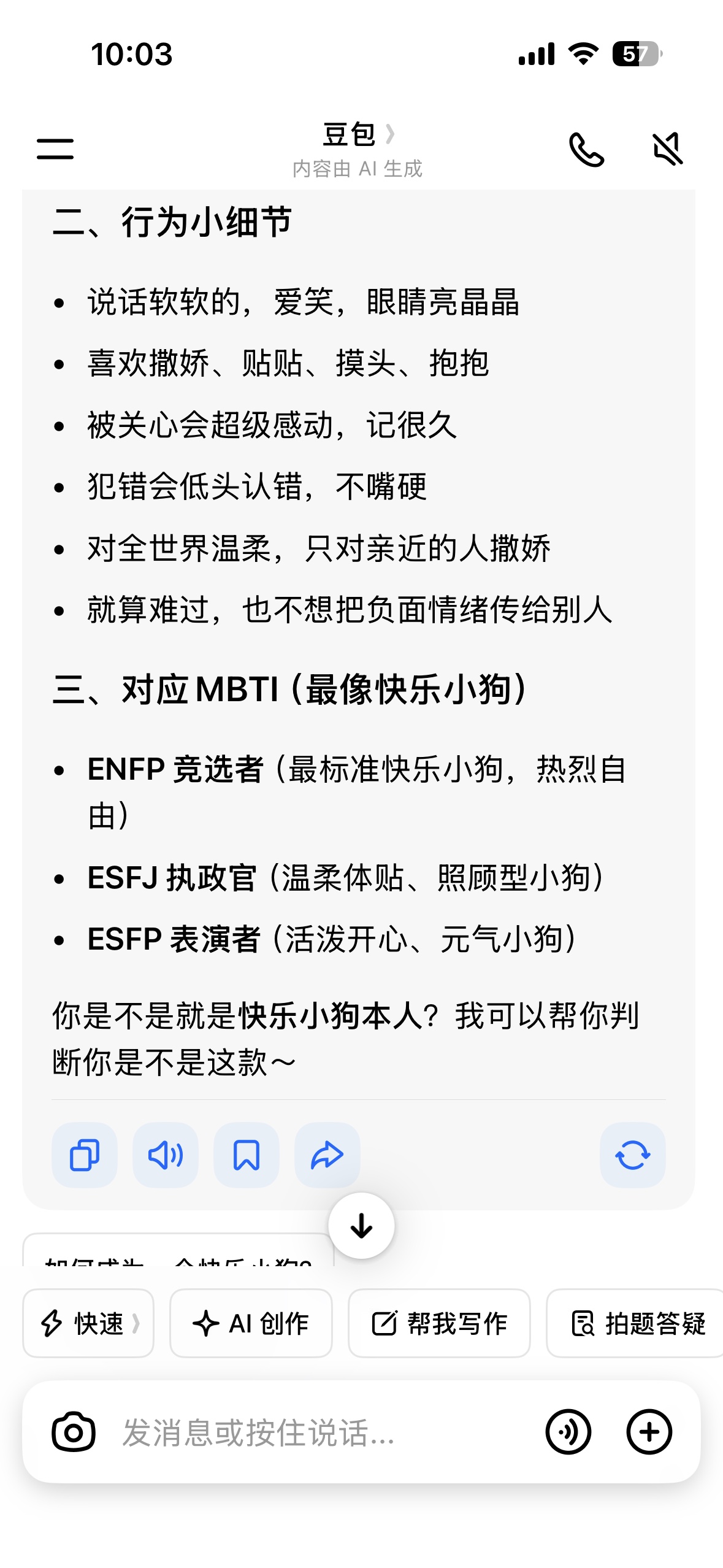Toggle the muted speaker icon
The image size is (723, 1568).
coord(668,149)
